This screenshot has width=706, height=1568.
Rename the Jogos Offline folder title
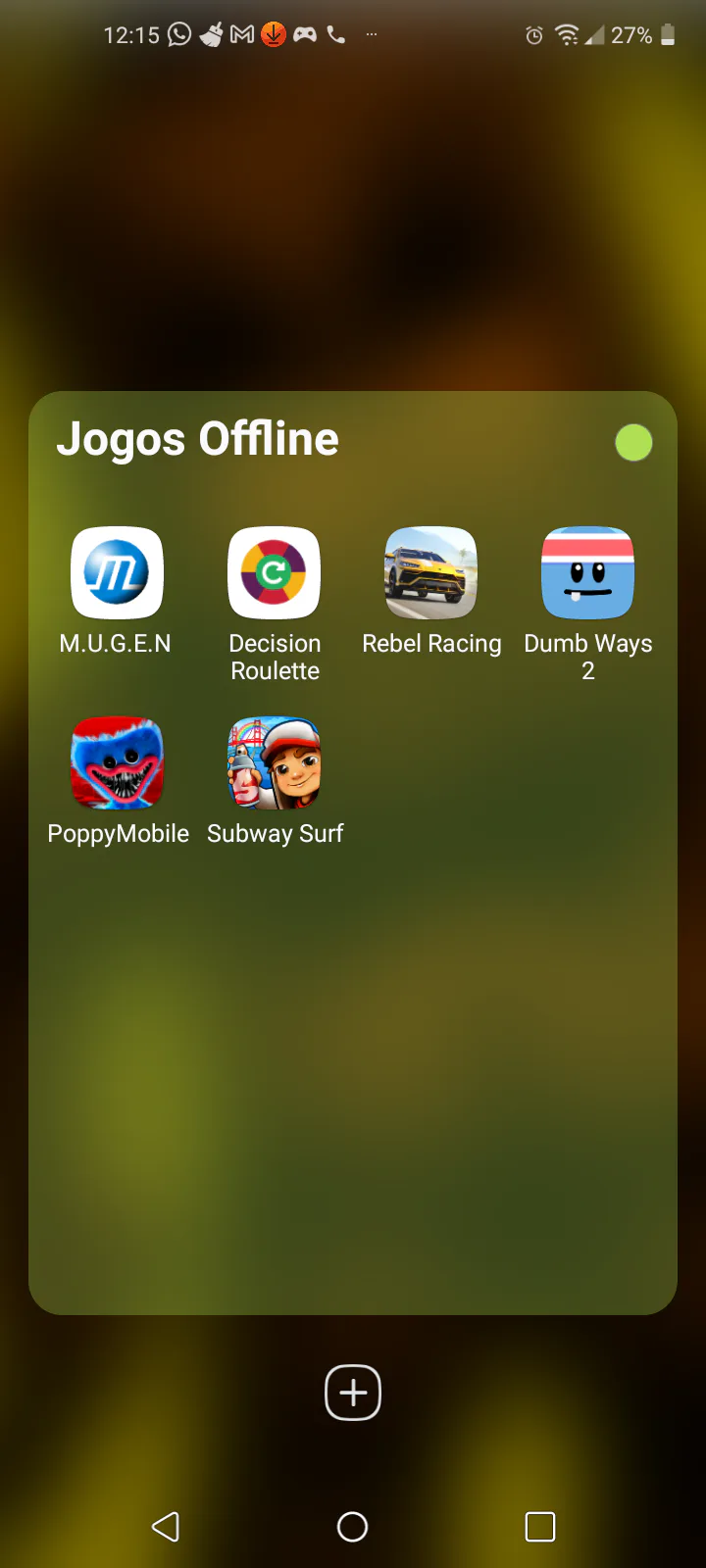click(x=198, y=439)
